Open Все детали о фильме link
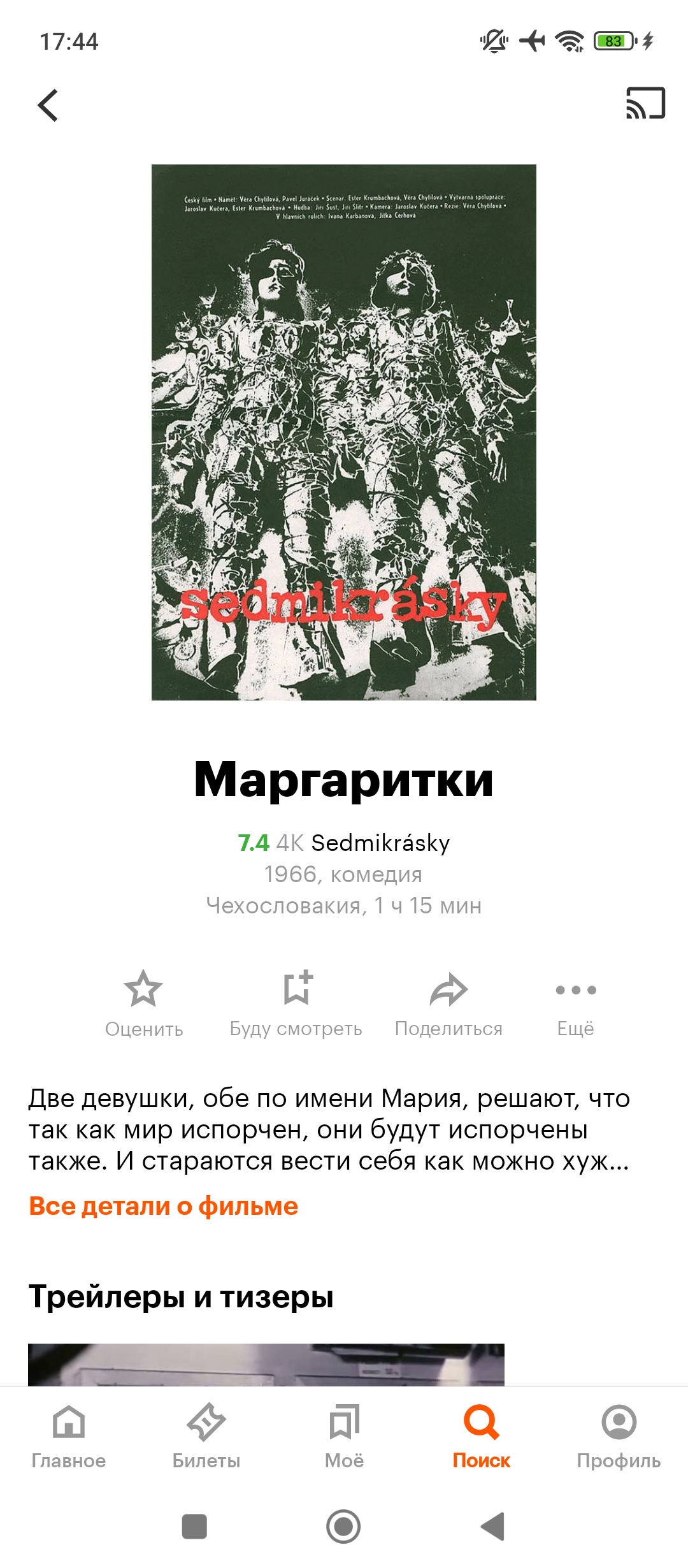This screenshot has height=1568, width=688. (x=164, y=1206)
